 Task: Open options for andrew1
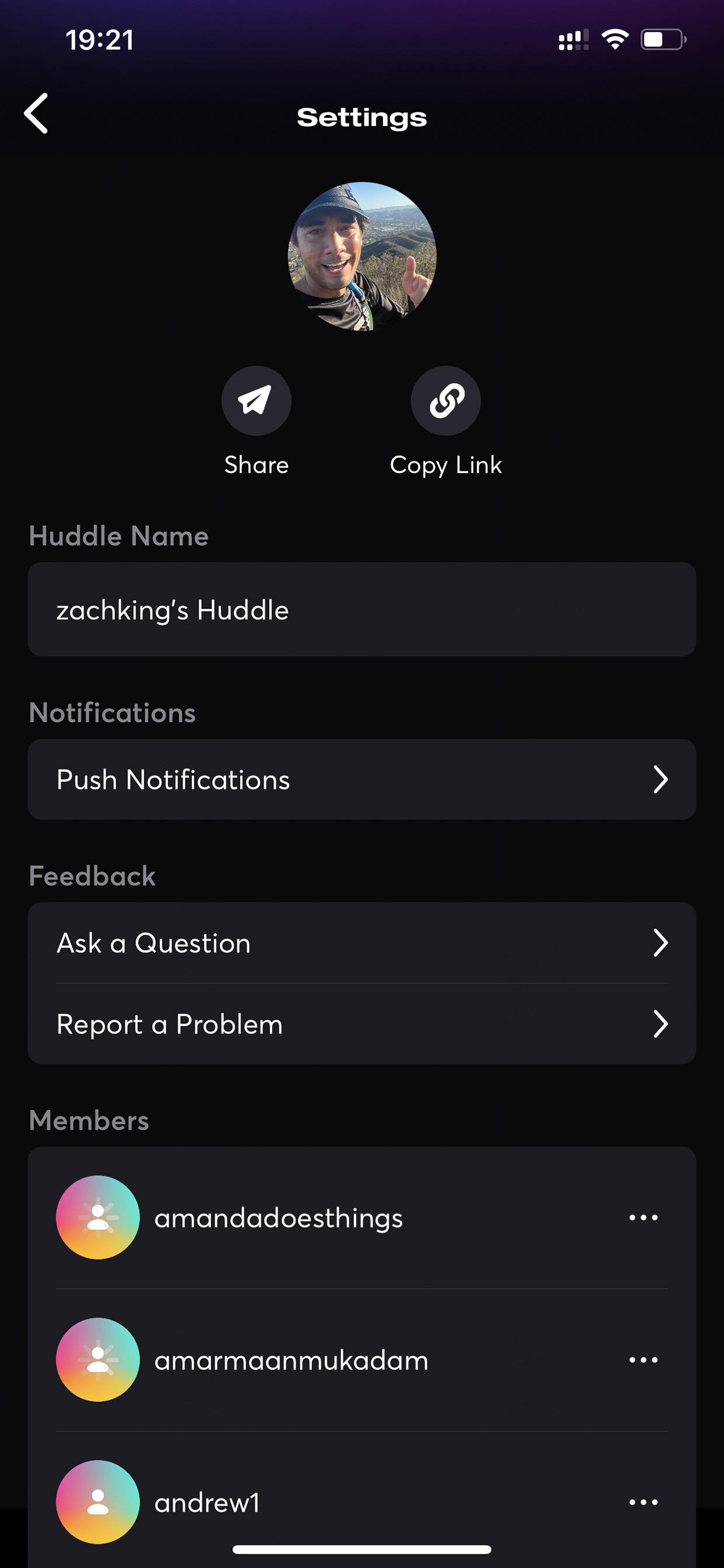point(643,1502)
